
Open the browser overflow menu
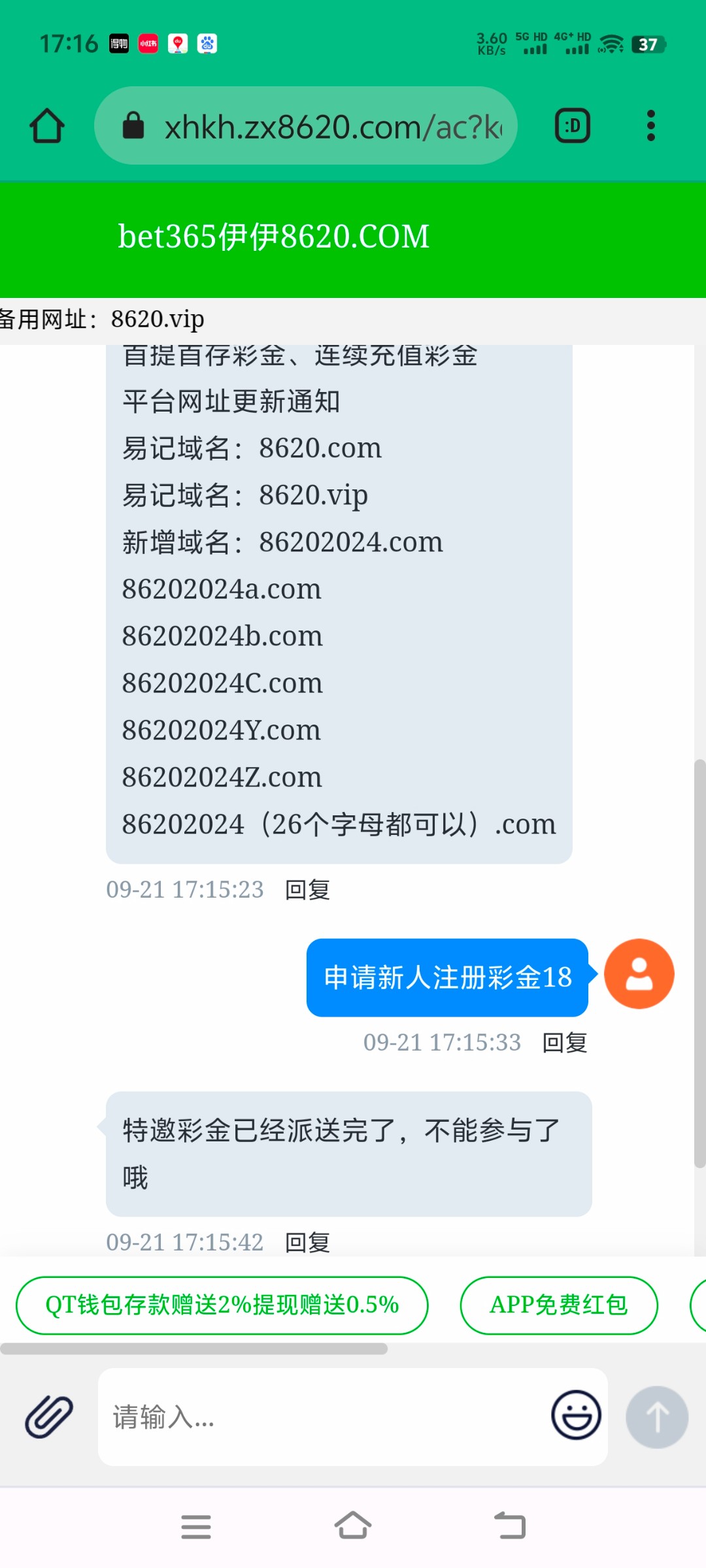[650, 125]
